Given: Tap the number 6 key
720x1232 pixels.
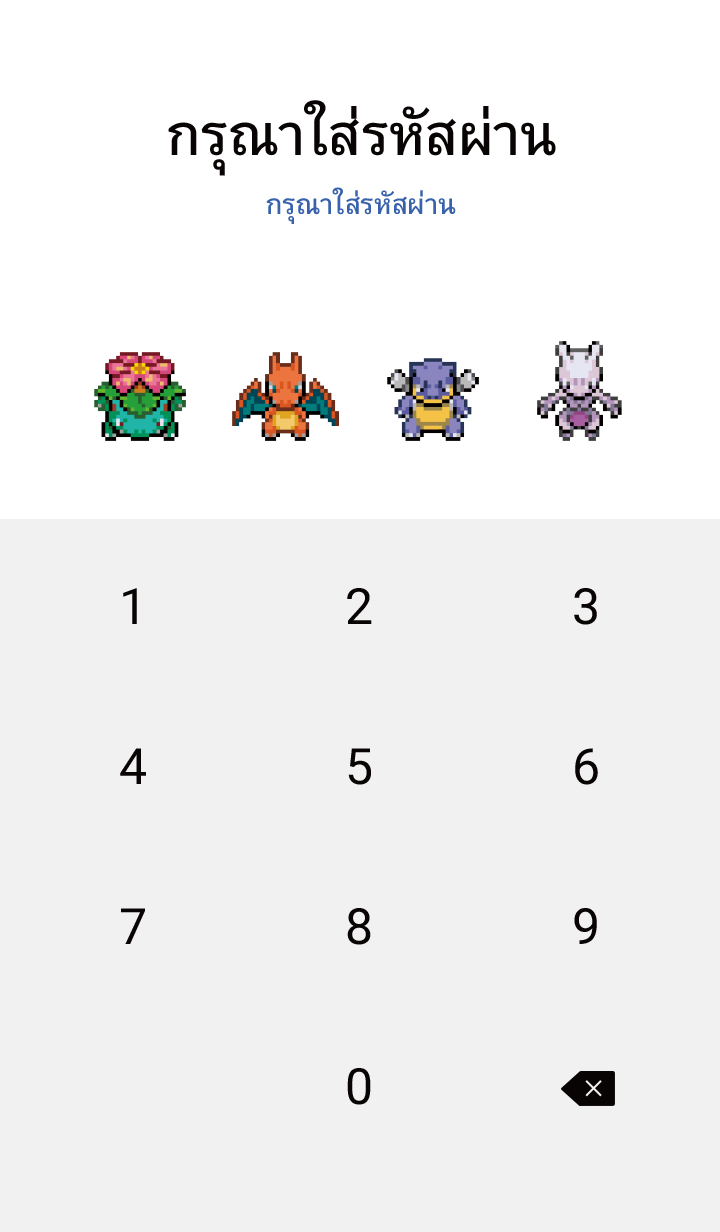Looking at the screenshot, I should tap(586, 767).
